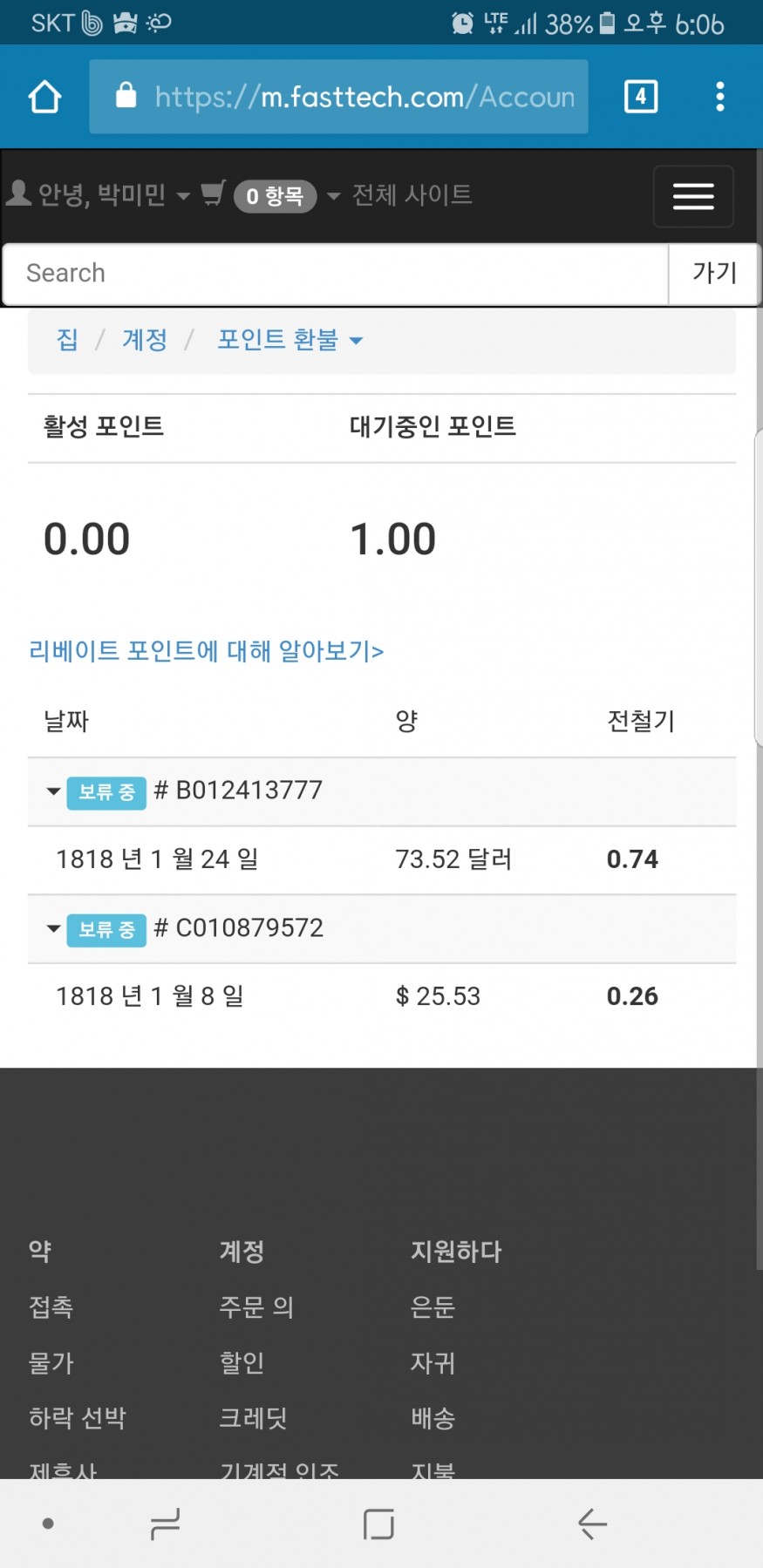
Task: Open the hamburger navigation menu
Action: [x=693, y=196]
